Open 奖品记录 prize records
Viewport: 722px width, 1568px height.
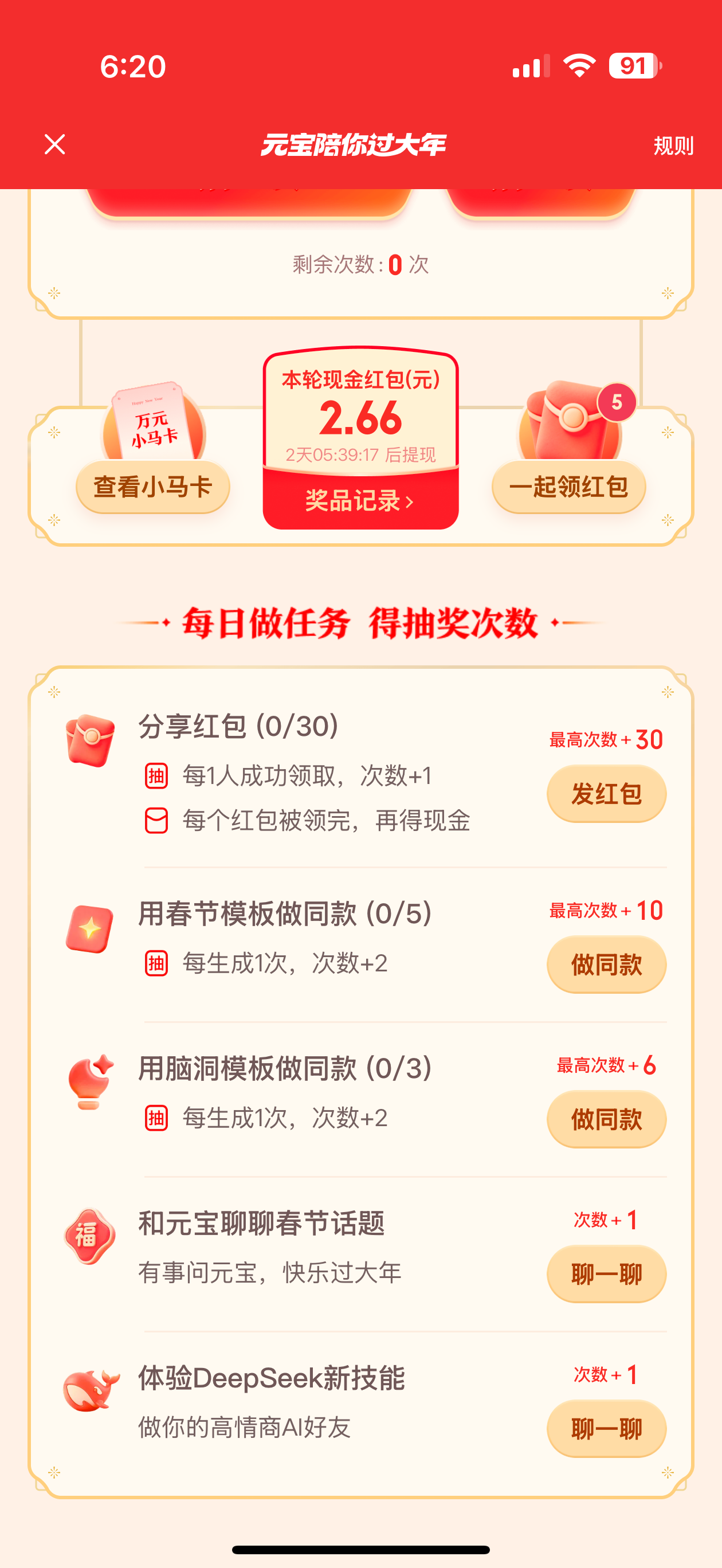[x=360, y=501]
